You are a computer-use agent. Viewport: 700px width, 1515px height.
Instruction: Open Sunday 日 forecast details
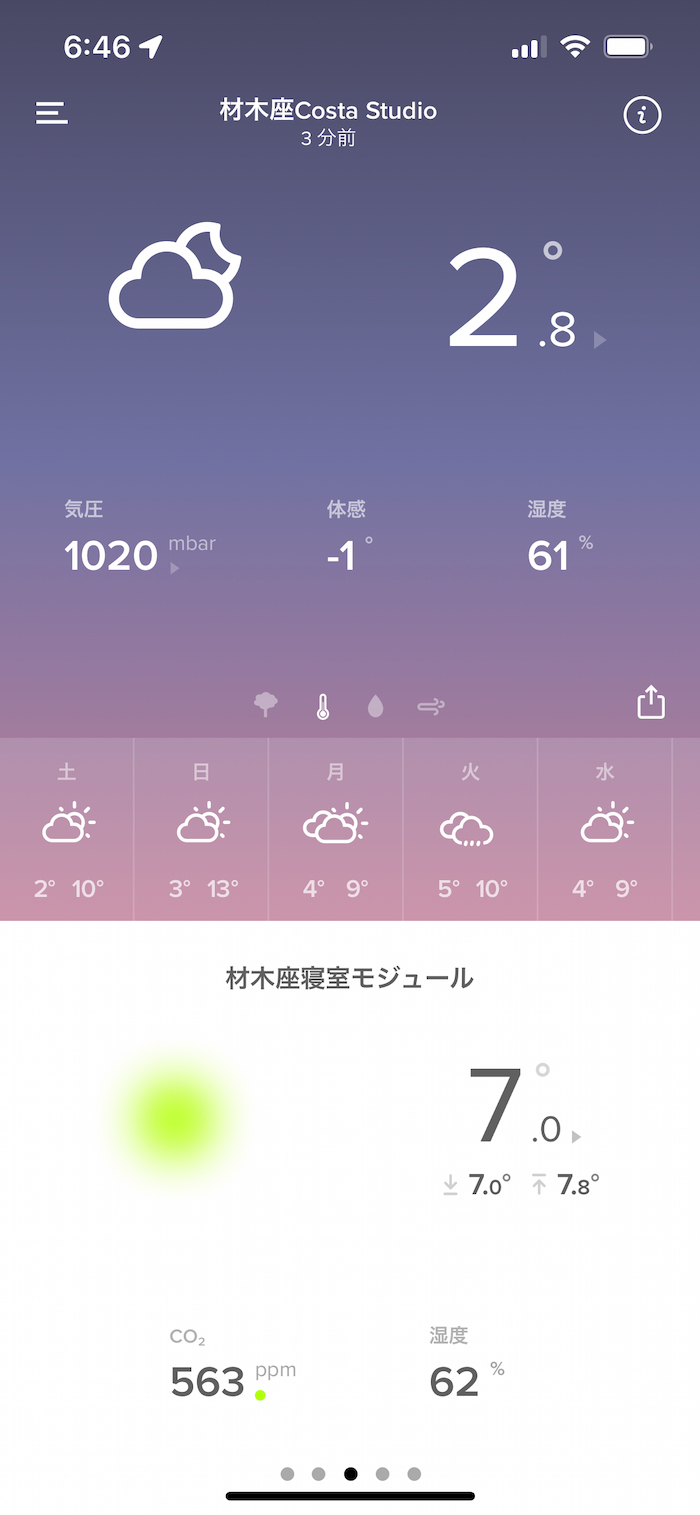(x=201, y=829)
